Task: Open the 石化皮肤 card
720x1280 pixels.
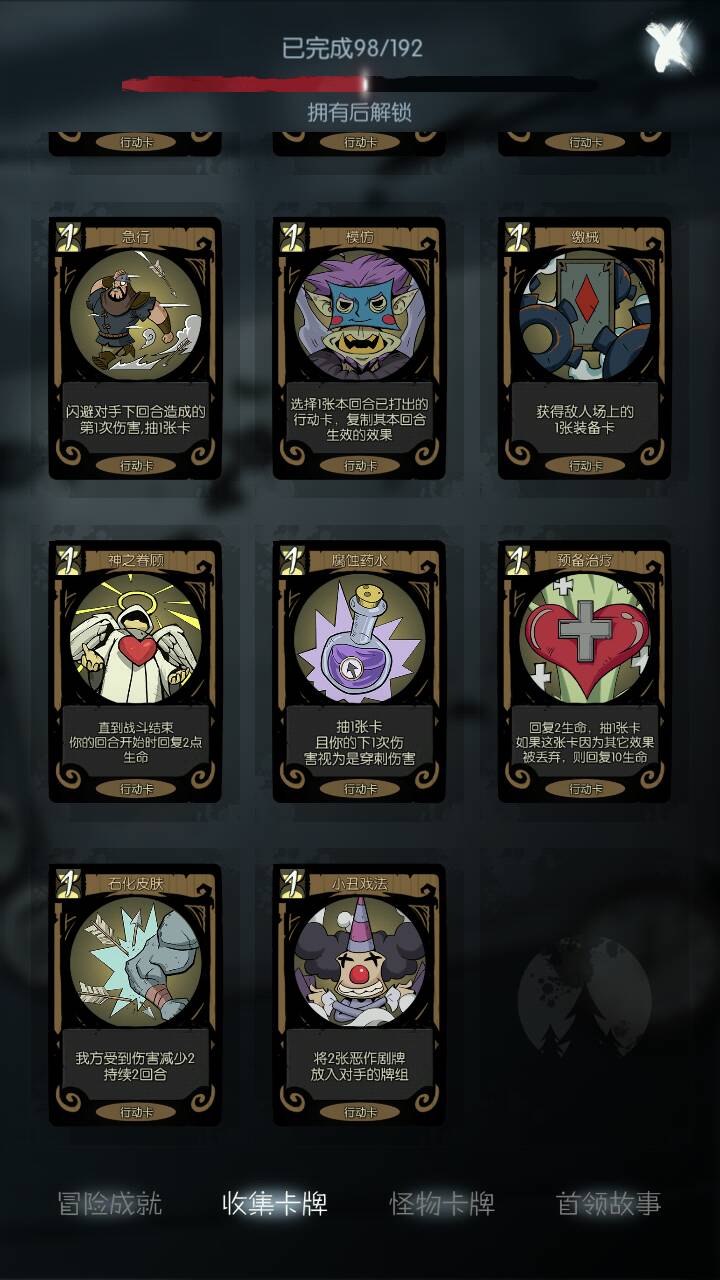Action: [x=135, y=994]
